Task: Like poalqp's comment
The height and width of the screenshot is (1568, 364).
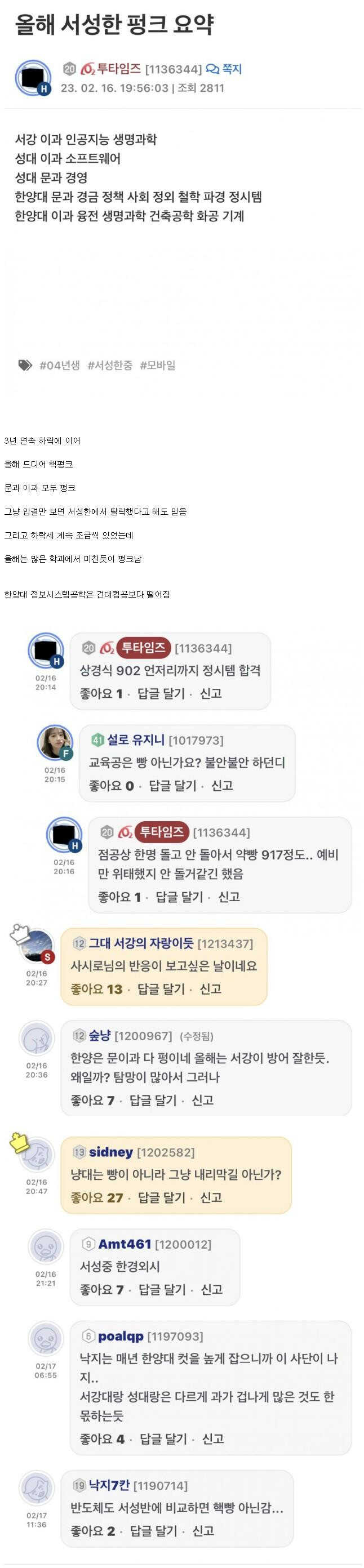Action: [101, 1439]
